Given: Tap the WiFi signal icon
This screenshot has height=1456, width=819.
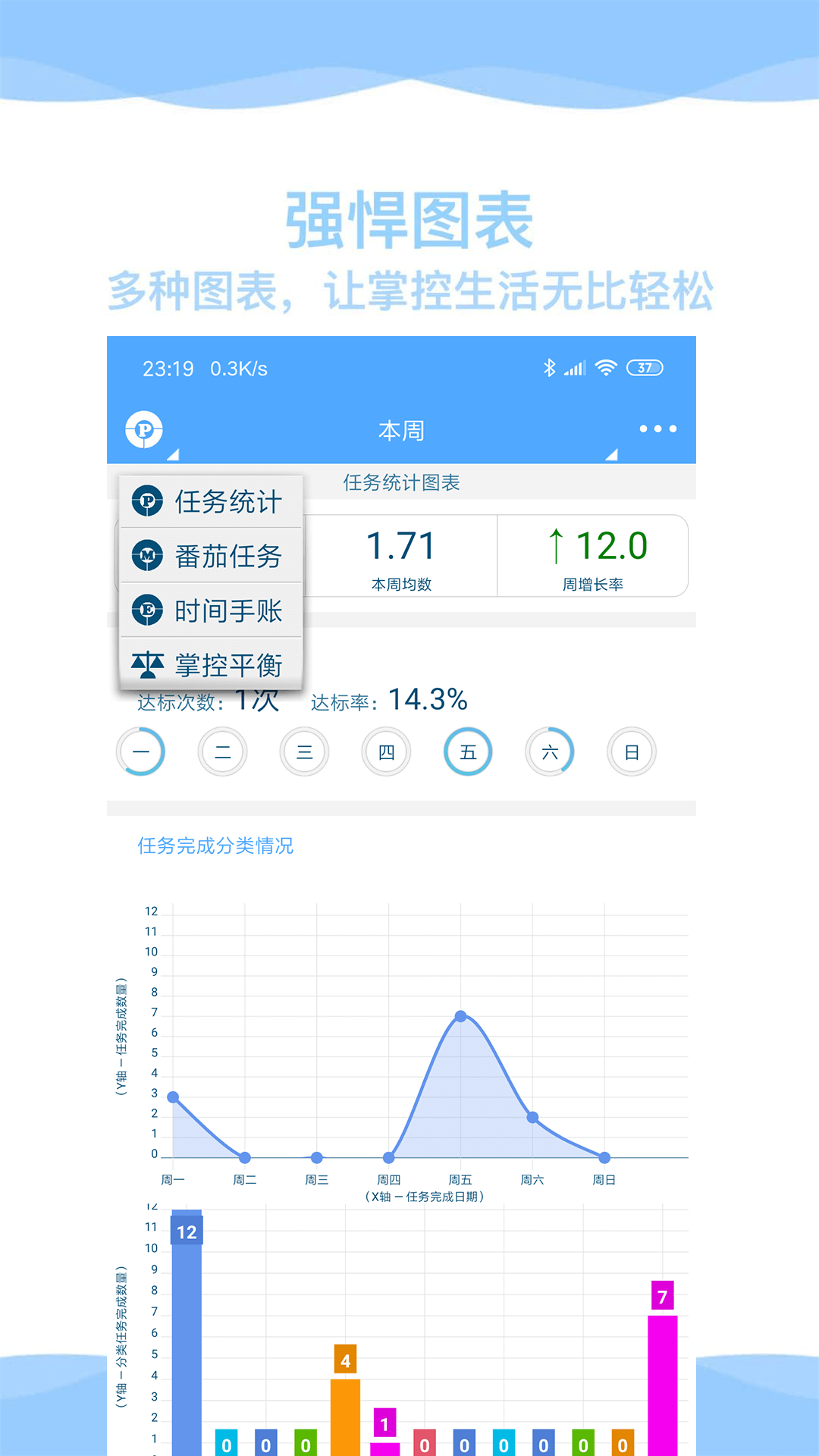Looking at the screenshot, I should coord(605,366).
